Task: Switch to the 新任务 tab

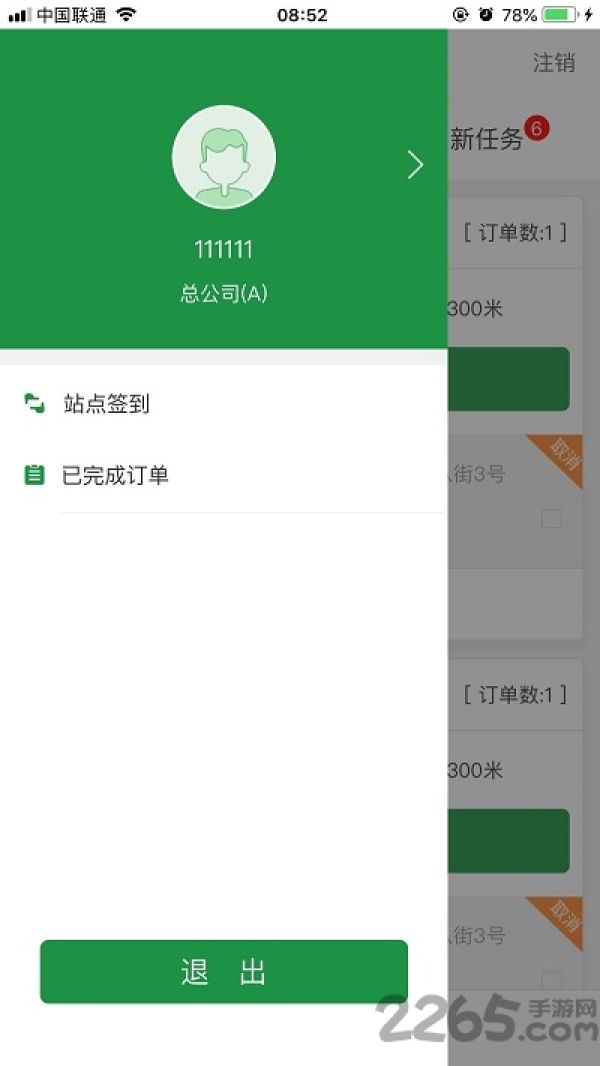Action: click(x=487, y=139)
